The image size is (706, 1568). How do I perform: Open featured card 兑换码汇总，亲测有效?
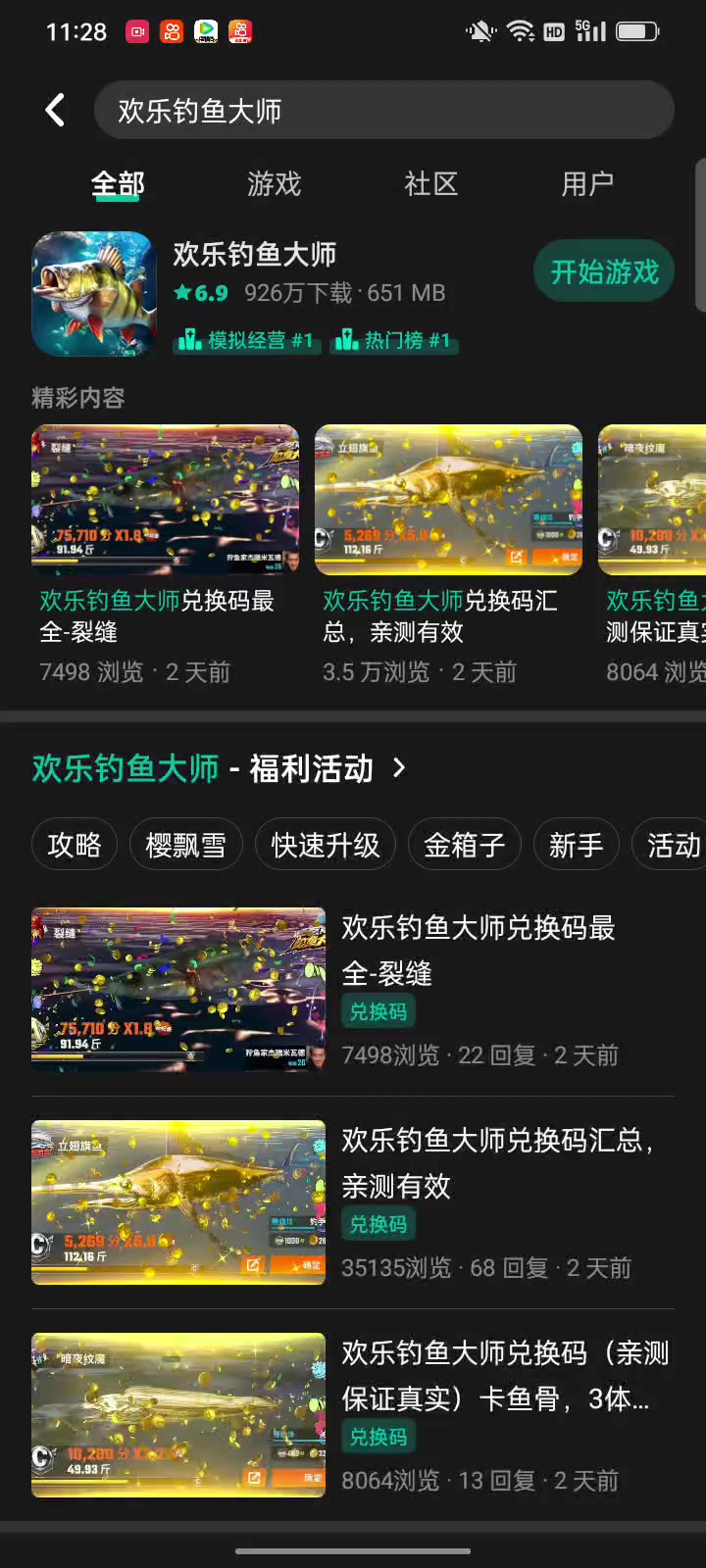coord(447,554)
